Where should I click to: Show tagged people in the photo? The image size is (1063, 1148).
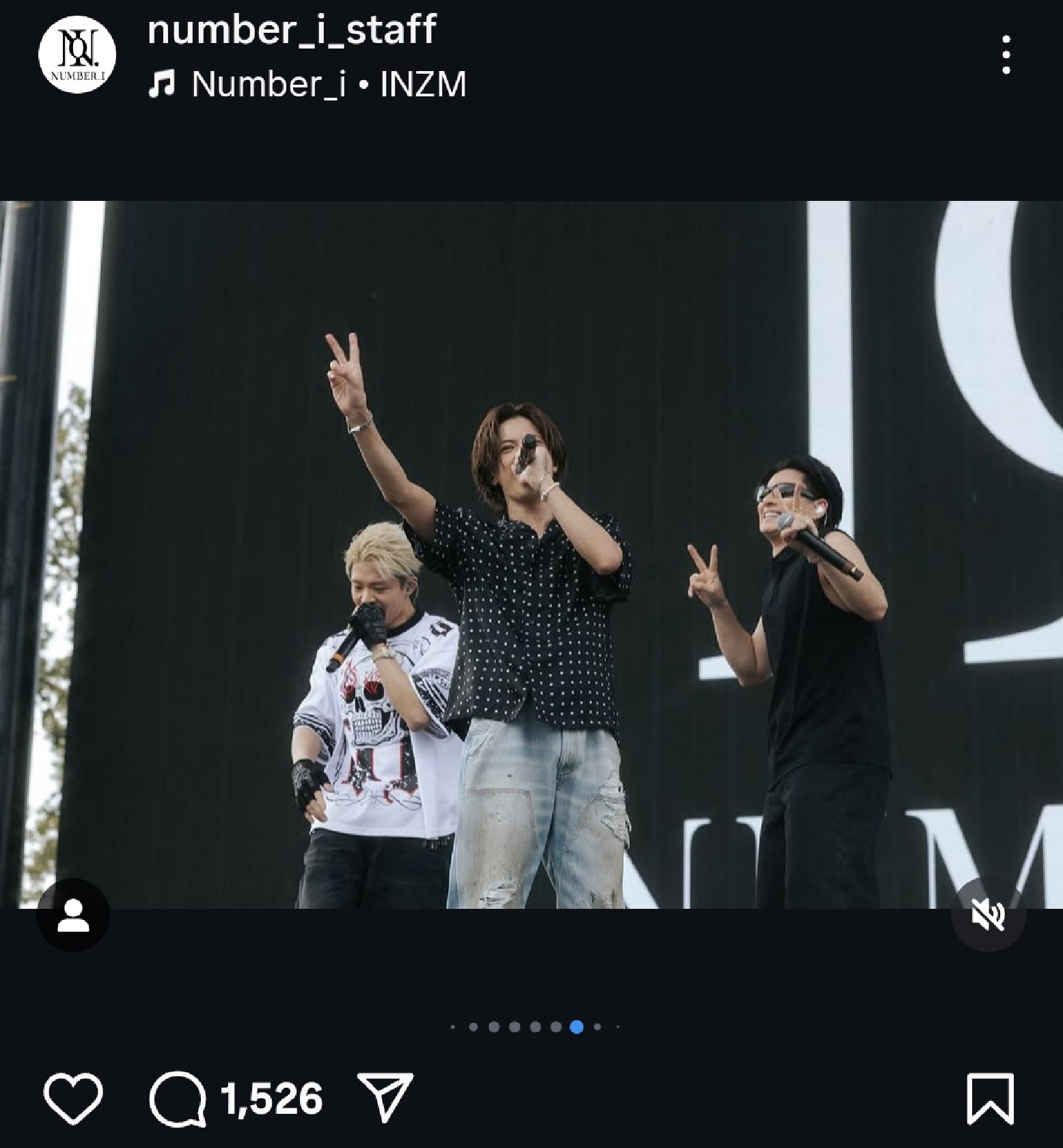click(73, 914)
